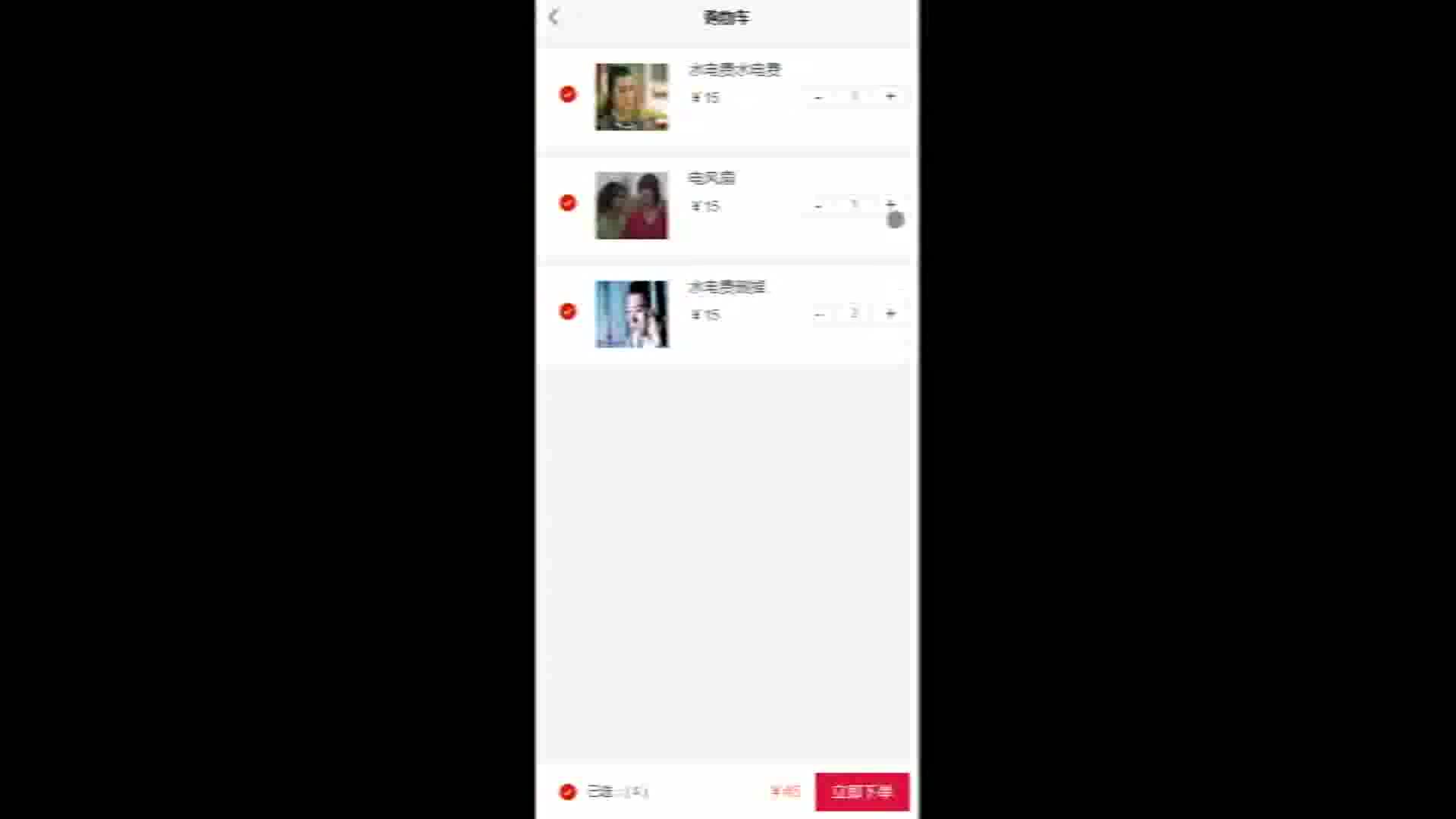This screenshot has width=1456, height=819.
Task: Toggle the select-all checkbox at bottom
Action: coord(567,792)
